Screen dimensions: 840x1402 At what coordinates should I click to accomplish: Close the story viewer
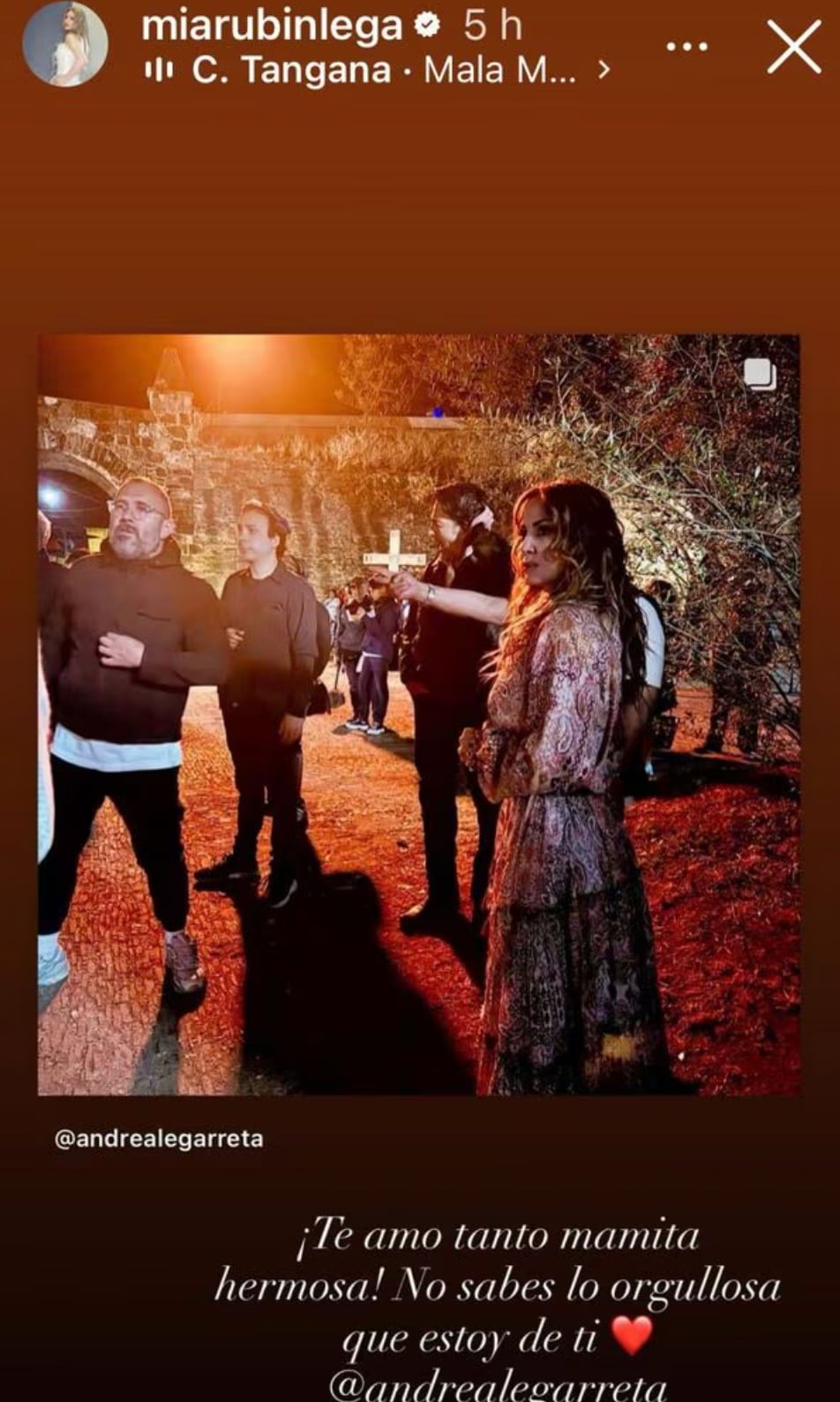(x=793, y=47)
